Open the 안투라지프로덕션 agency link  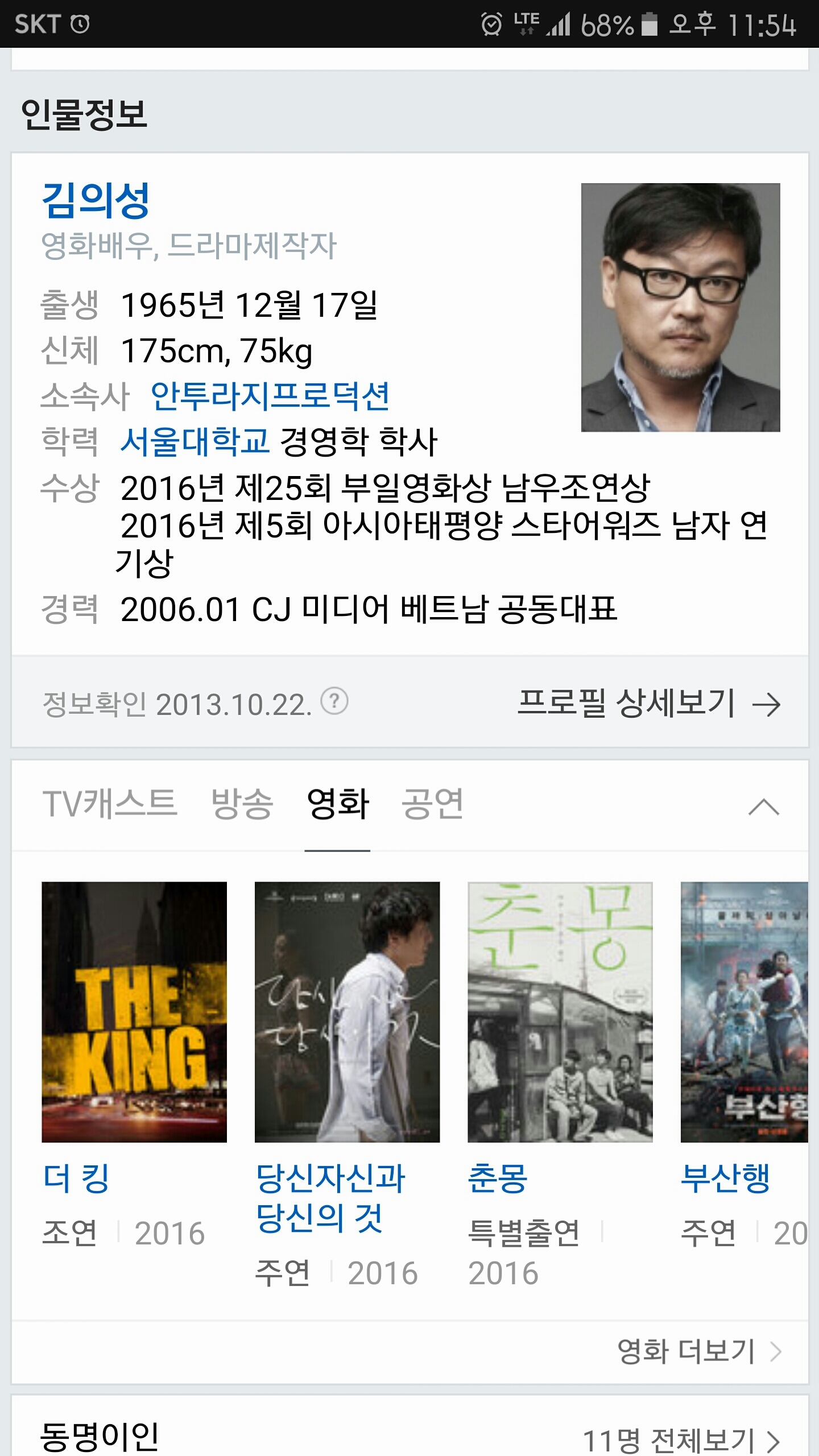tap(270, 396)
